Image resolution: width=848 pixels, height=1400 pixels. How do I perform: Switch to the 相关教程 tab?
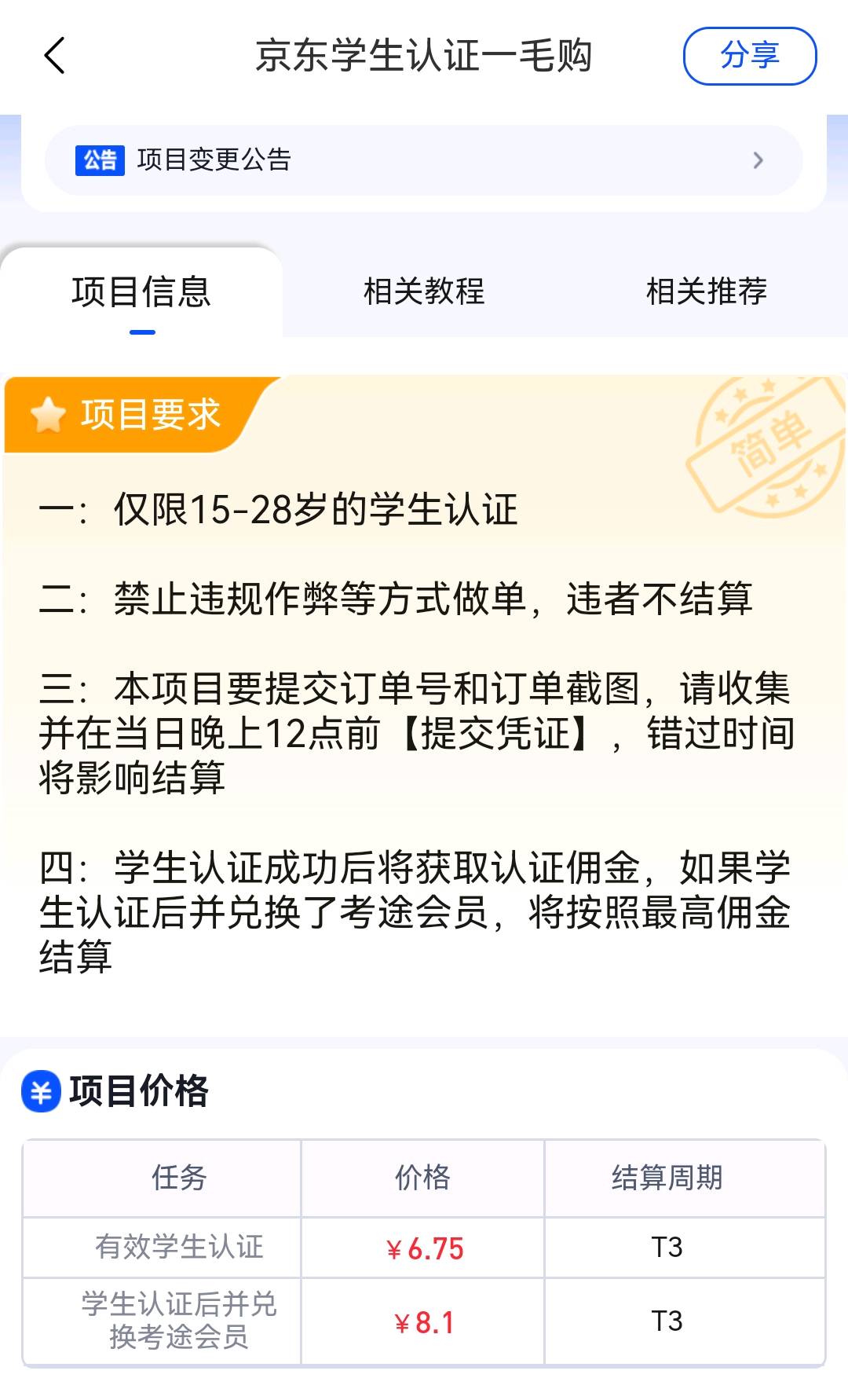pos(424,291)
